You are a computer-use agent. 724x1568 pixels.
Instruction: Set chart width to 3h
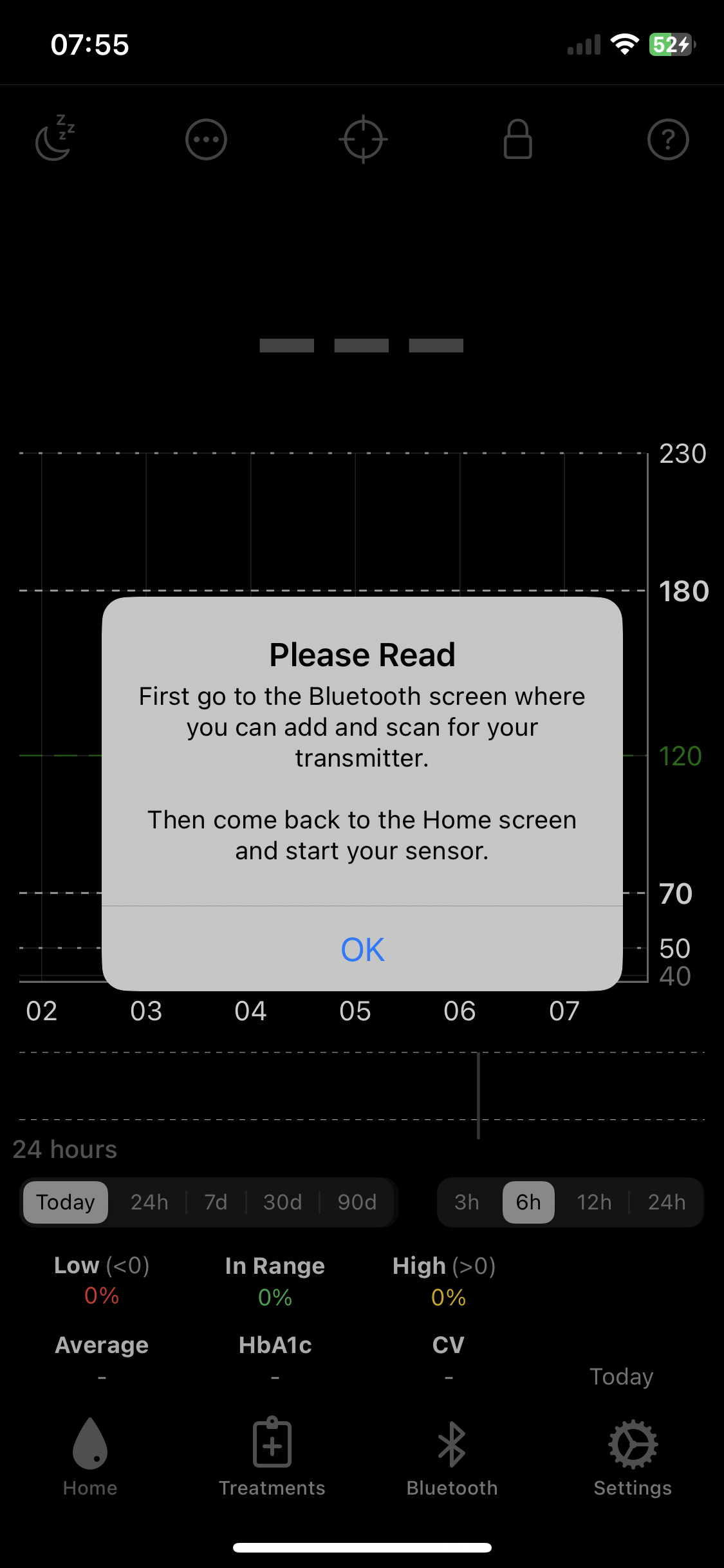(x=467, y=1202)
